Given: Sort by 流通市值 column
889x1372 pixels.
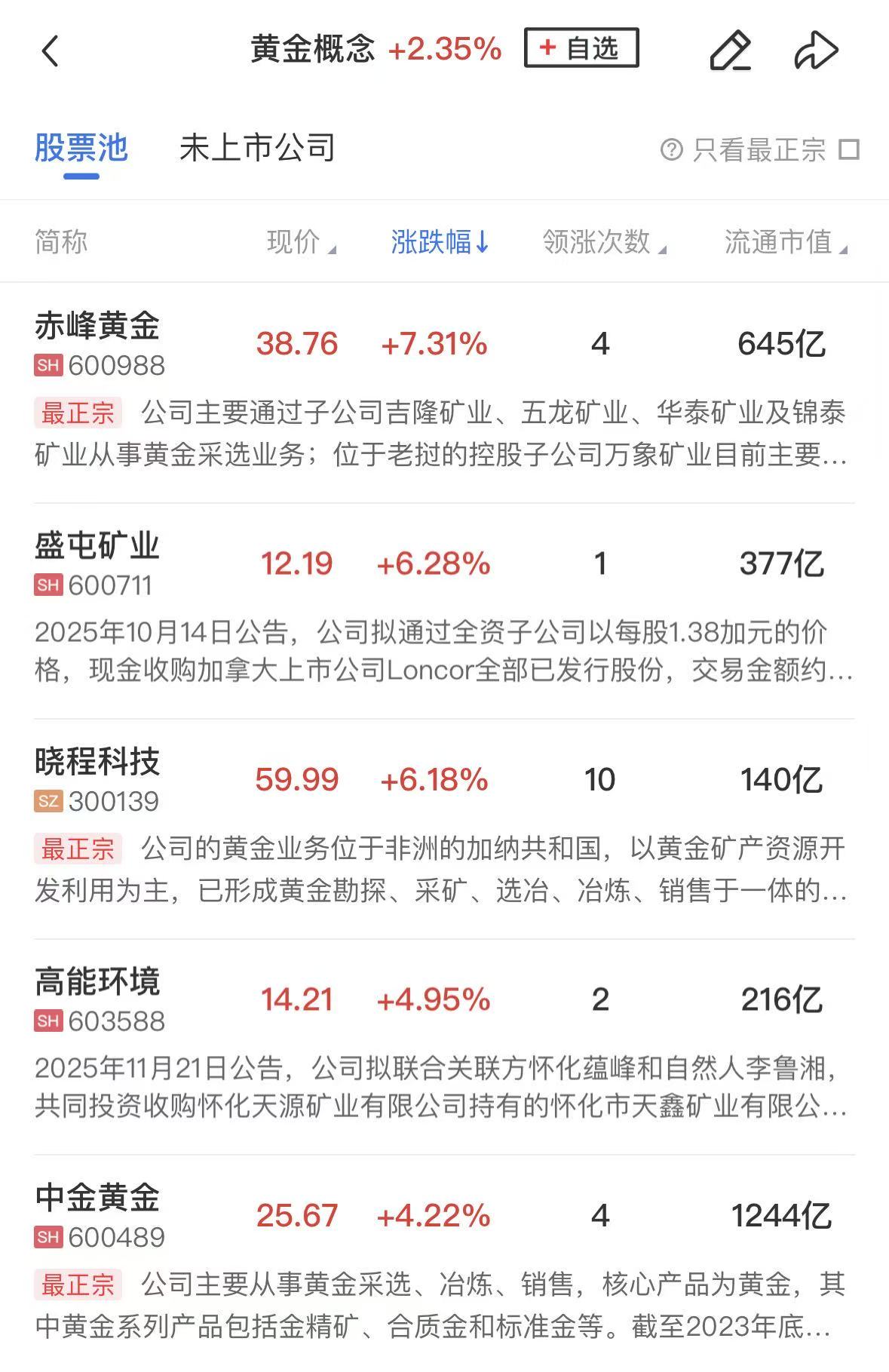Looking at the screenshot, I should 785,242.
